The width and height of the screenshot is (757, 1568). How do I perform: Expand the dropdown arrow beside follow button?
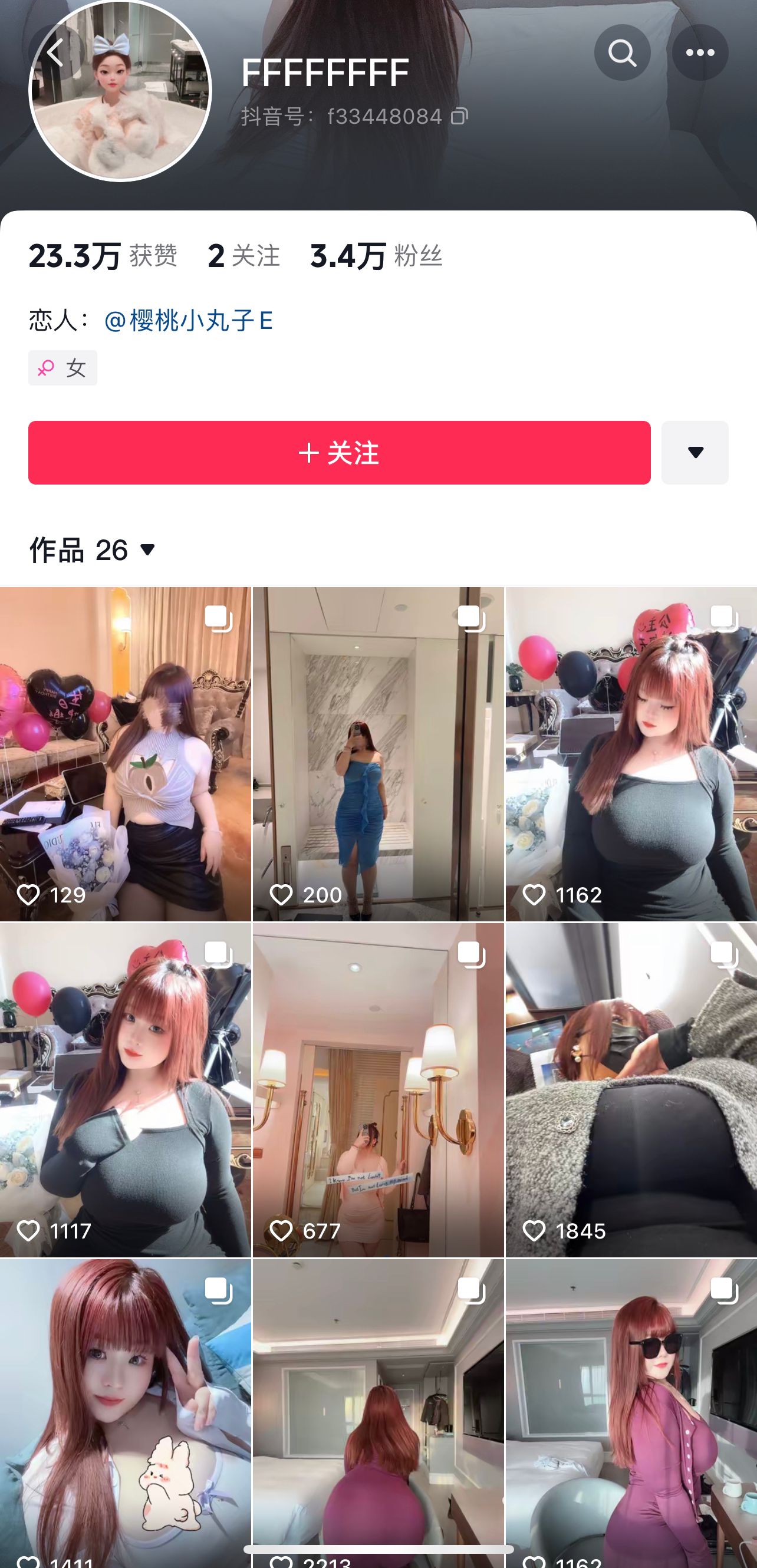[x=695, y=453]
